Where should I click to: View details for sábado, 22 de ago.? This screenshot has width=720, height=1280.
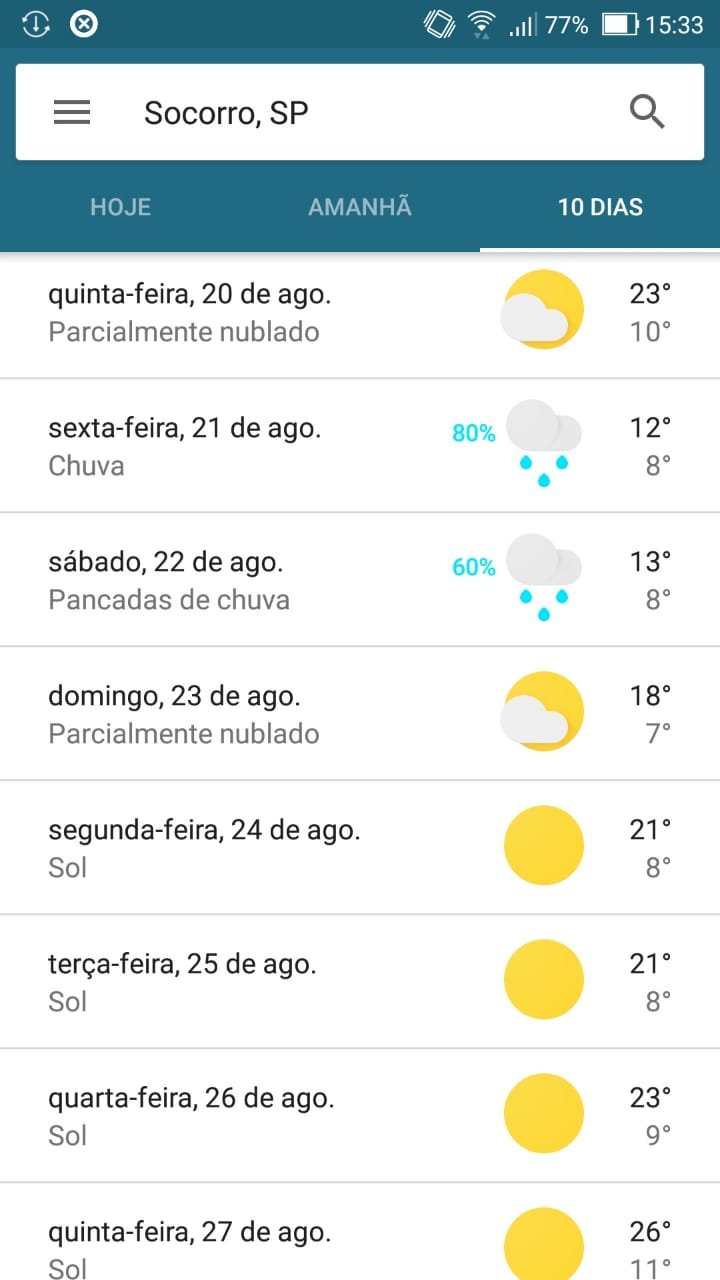(x=360, y=580)
